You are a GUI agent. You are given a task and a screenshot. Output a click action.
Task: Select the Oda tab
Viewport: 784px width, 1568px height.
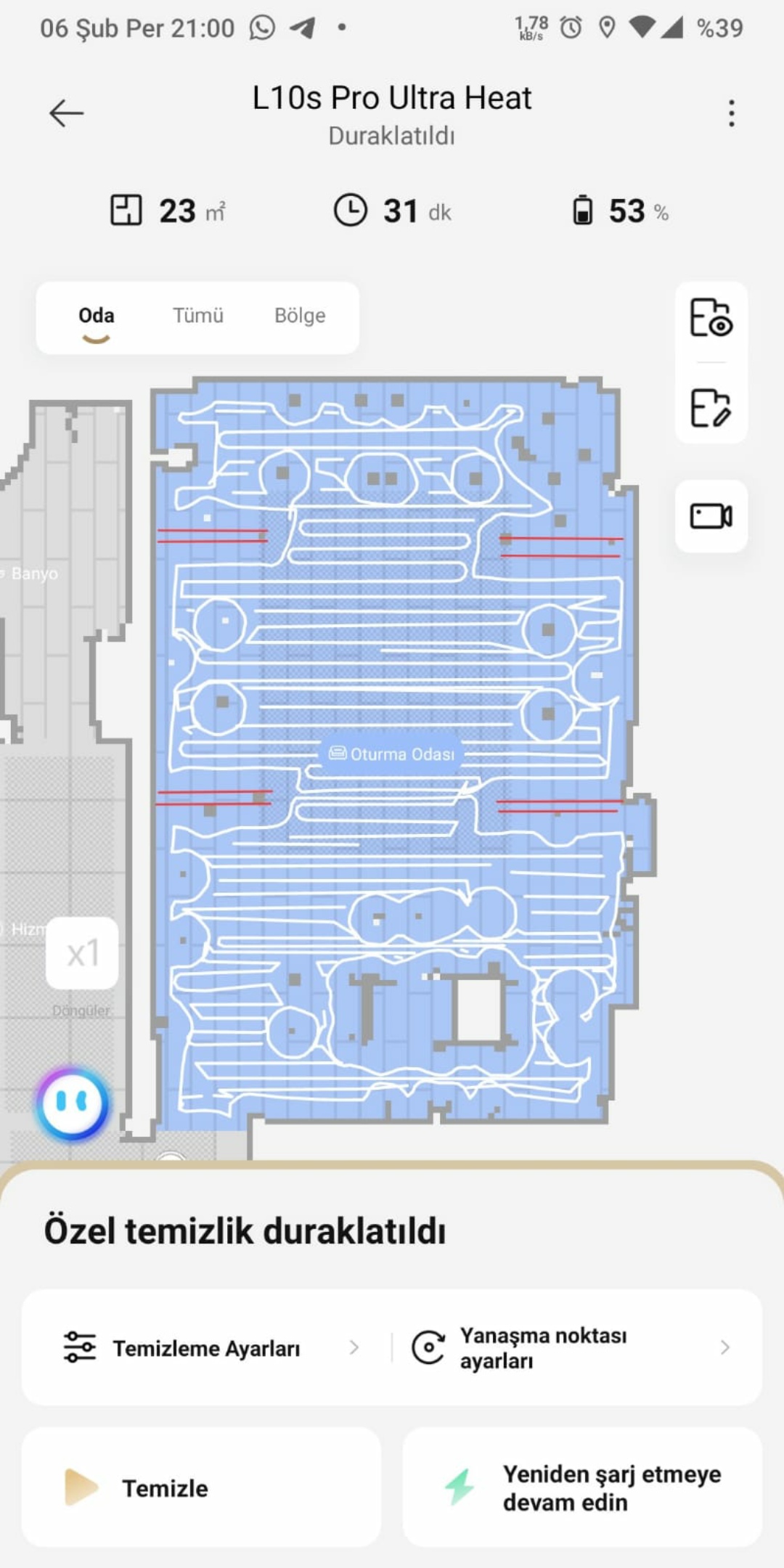pos(97,317)
